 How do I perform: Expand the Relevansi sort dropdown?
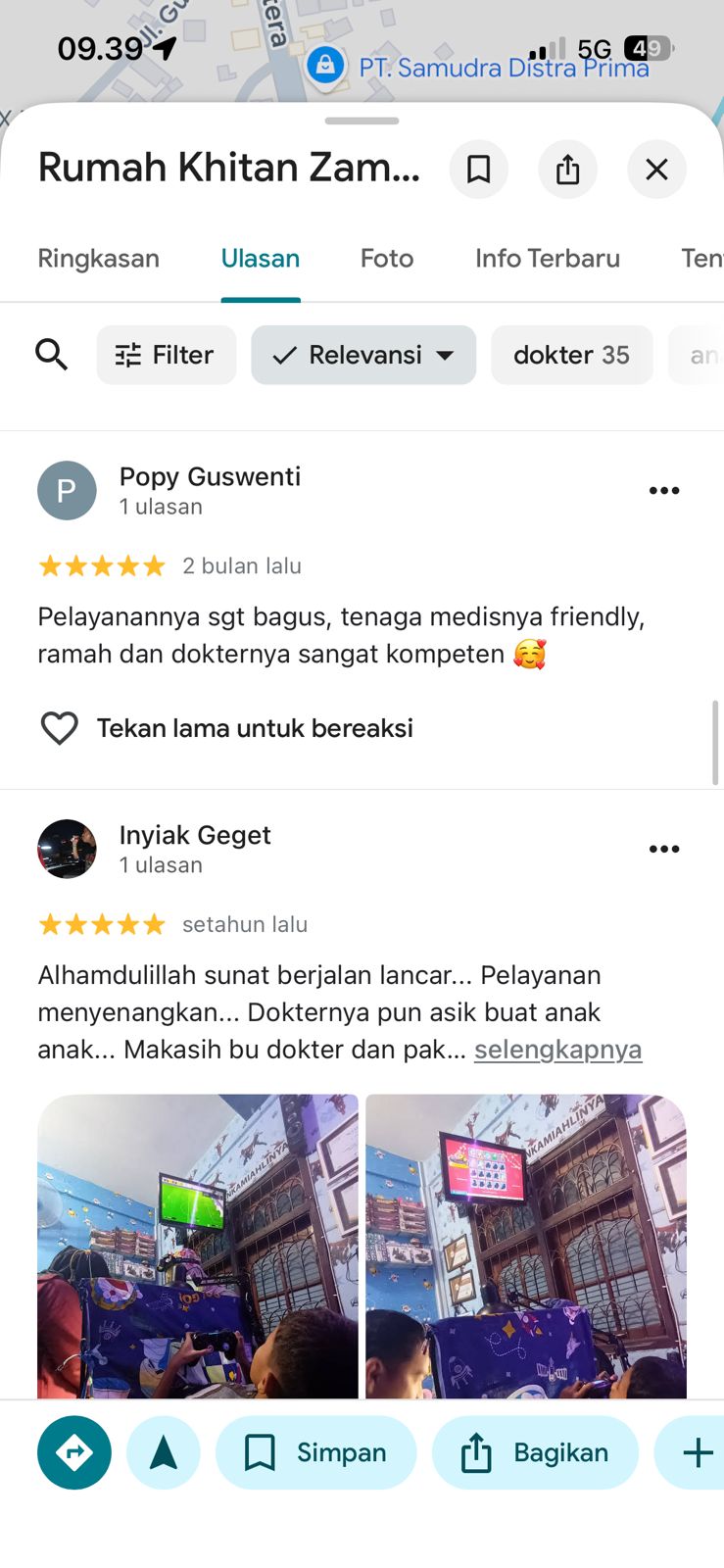363,355
